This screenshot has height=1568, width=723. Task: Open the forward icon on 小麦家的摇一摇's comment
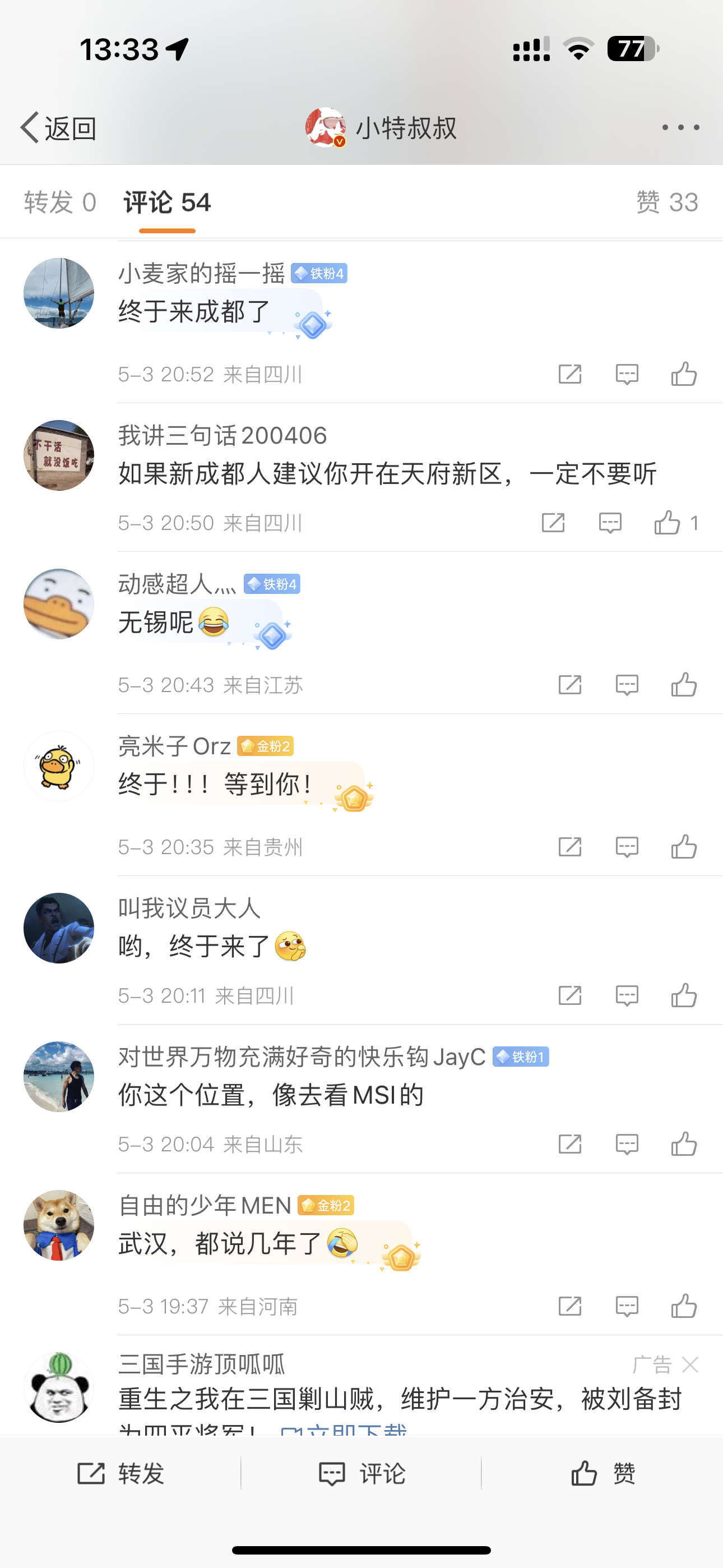(x=569, y=375)
